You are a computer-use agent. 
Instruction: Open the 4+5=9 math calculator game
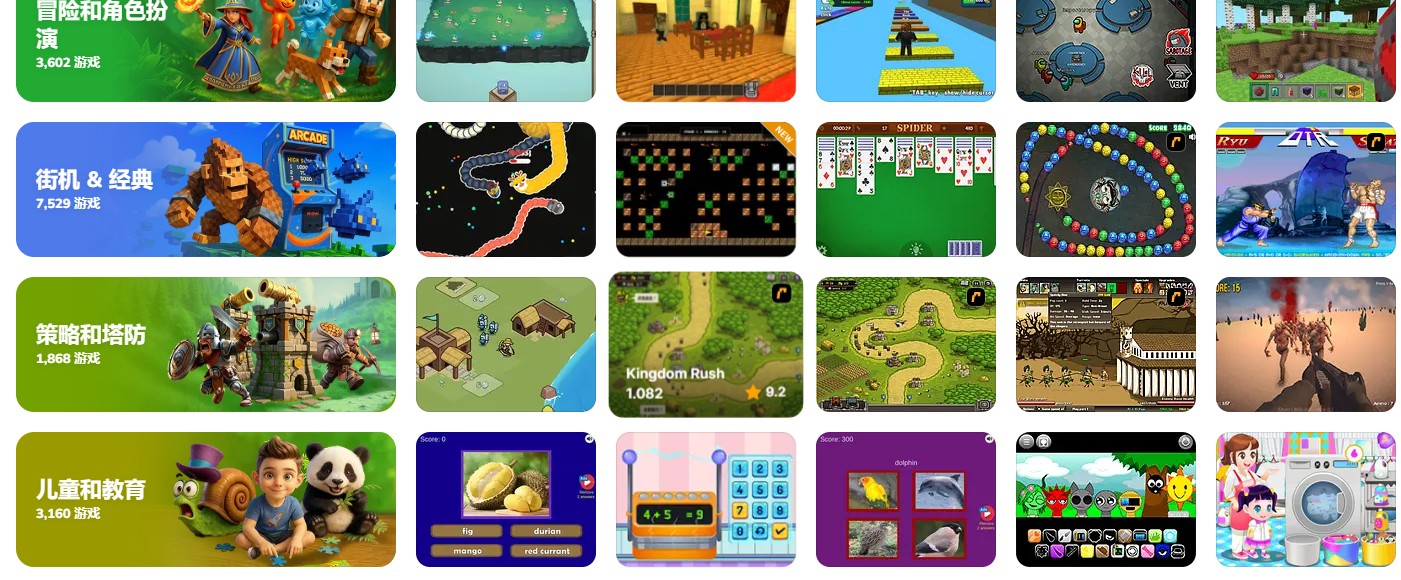tap(705, 499)
